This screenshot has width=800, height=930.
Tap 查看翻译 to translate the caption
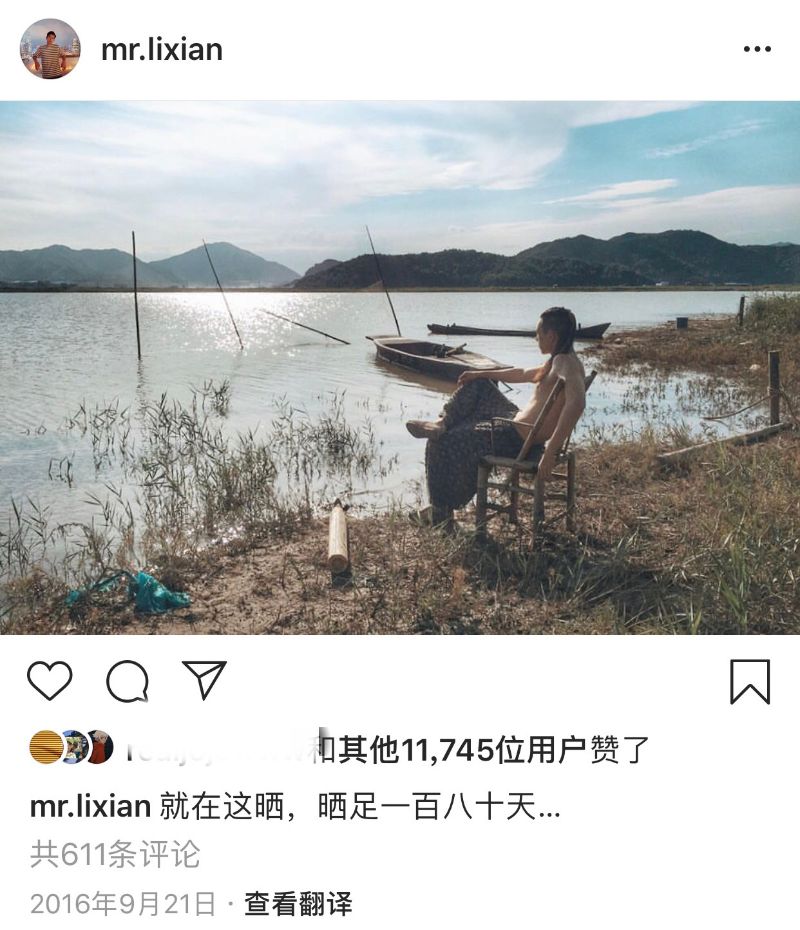click(x=298, y=904)
